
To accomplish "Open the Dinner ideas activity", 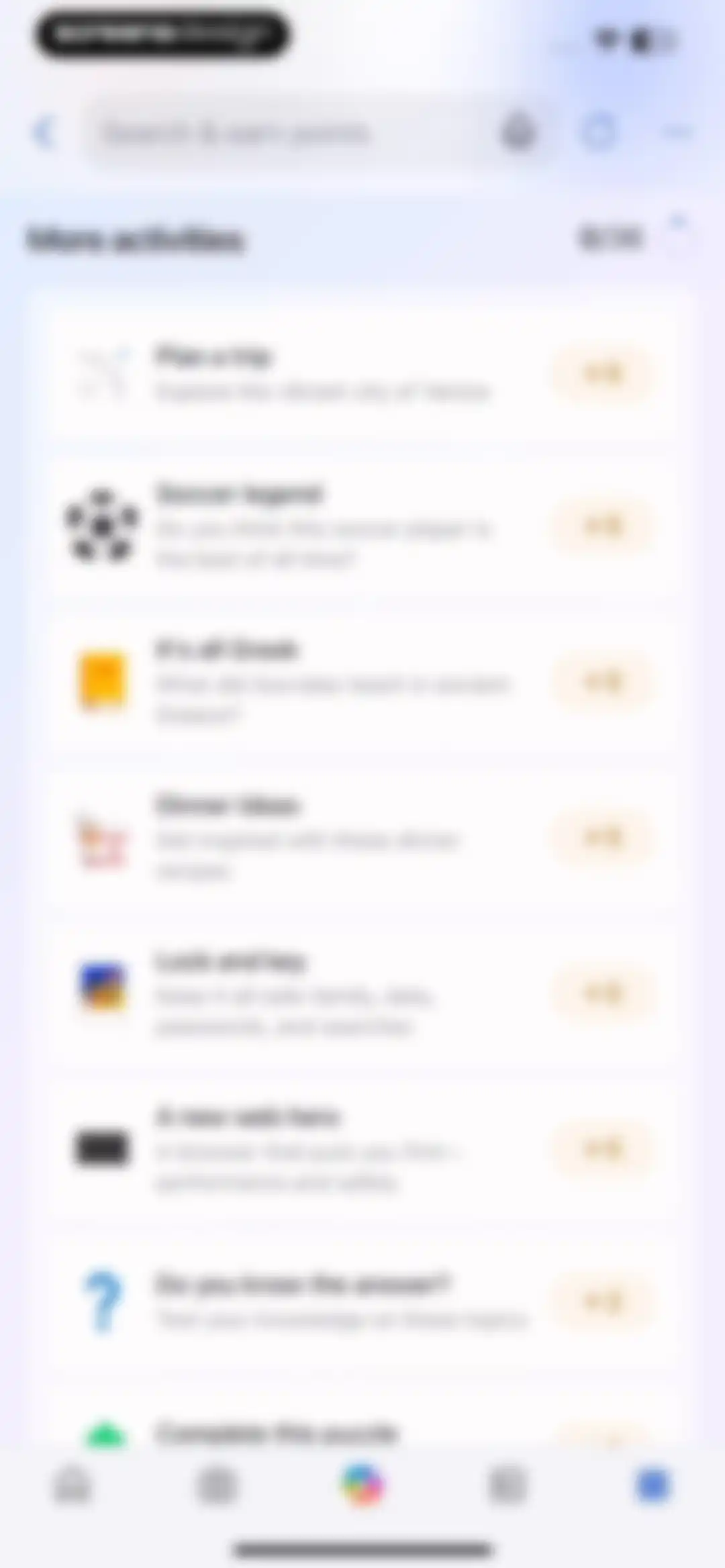I will tap(362, 837).
